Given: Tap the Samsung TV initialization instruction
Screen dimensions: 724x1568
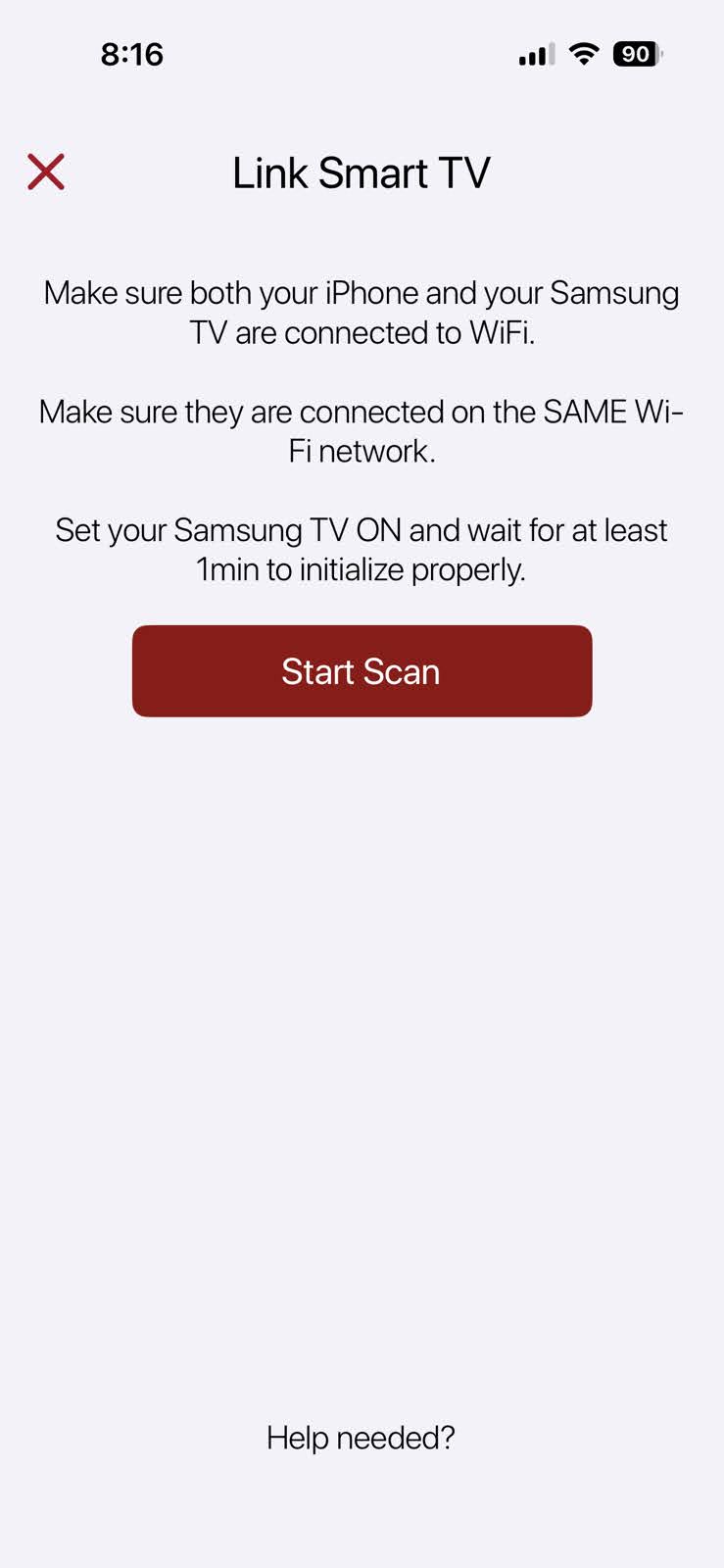Looking at the screenshot, I should click(361, 549).
